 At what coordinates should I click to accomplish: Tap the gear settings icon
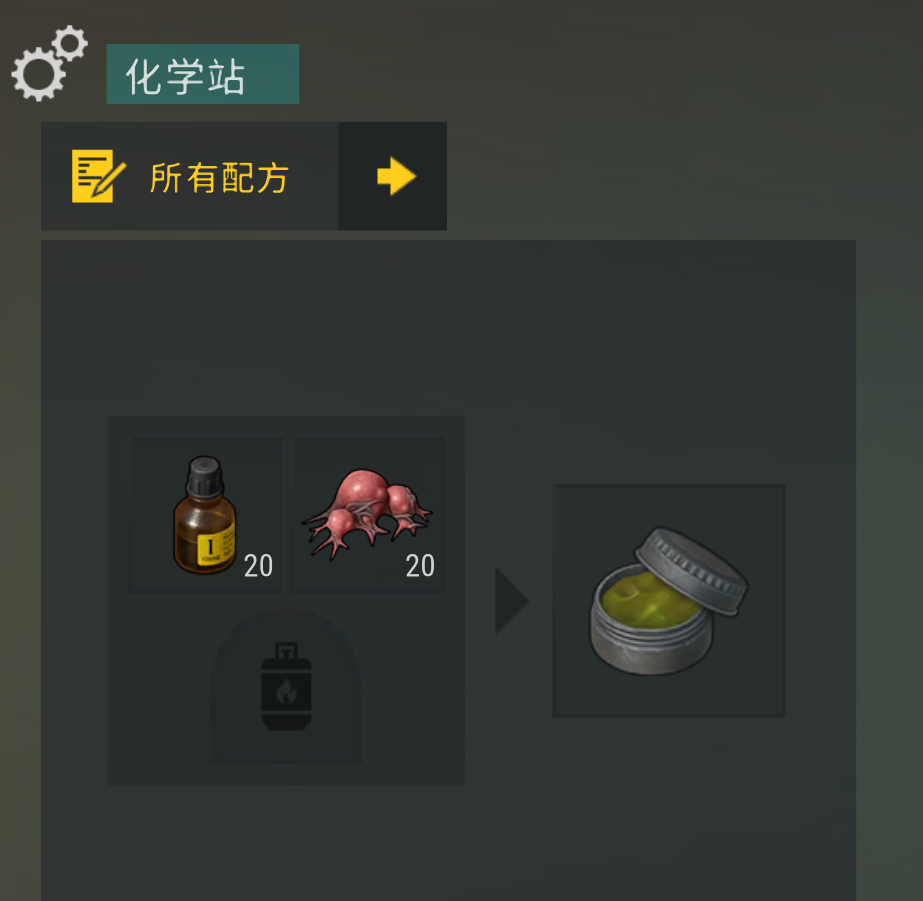click(48, 65)
